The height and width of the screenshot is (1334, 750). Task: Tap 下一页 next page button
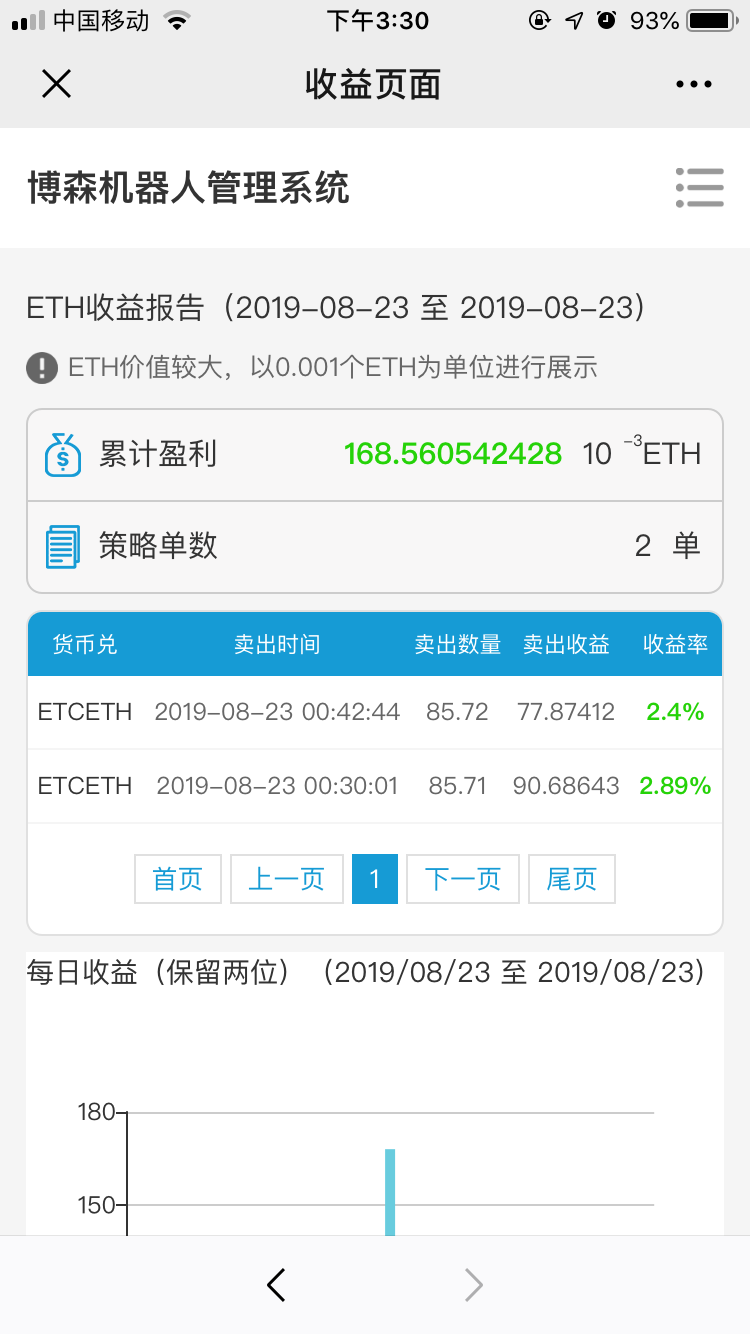point(463,879)
